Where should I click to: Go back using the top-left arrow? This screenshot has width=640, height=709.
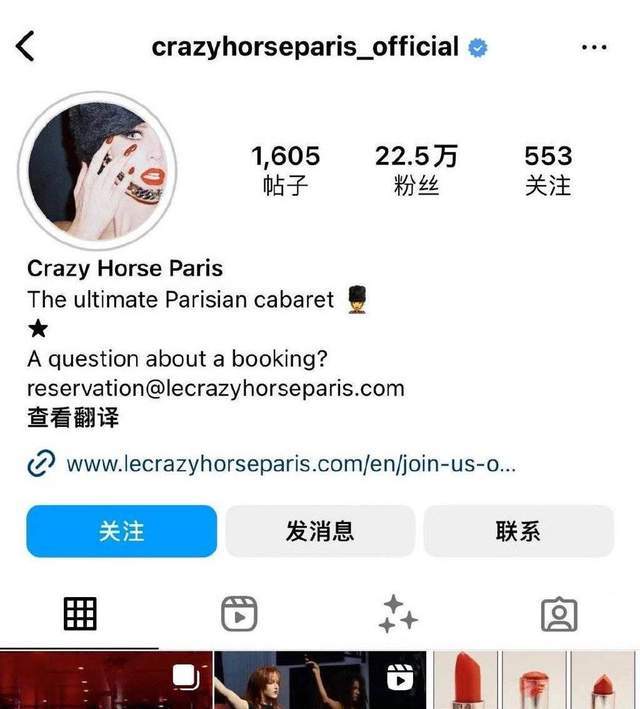click(26, 46)
